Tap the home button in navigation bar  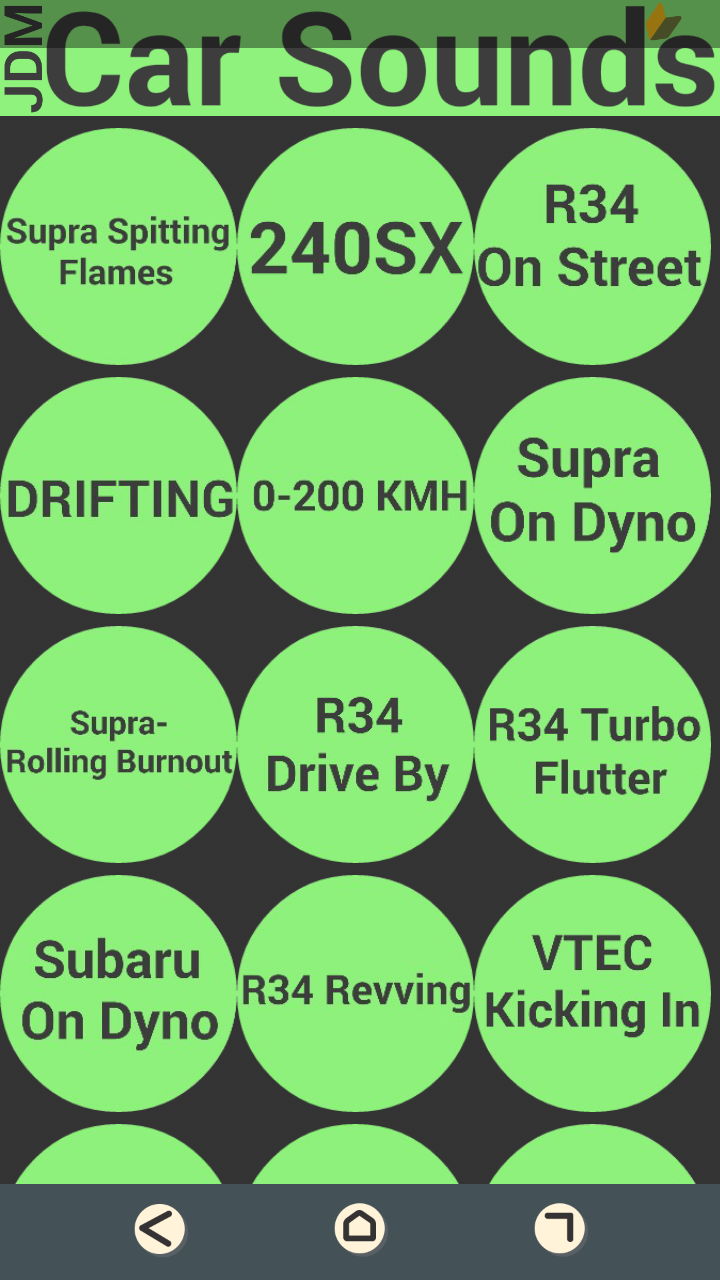(x=360, y=1230)
